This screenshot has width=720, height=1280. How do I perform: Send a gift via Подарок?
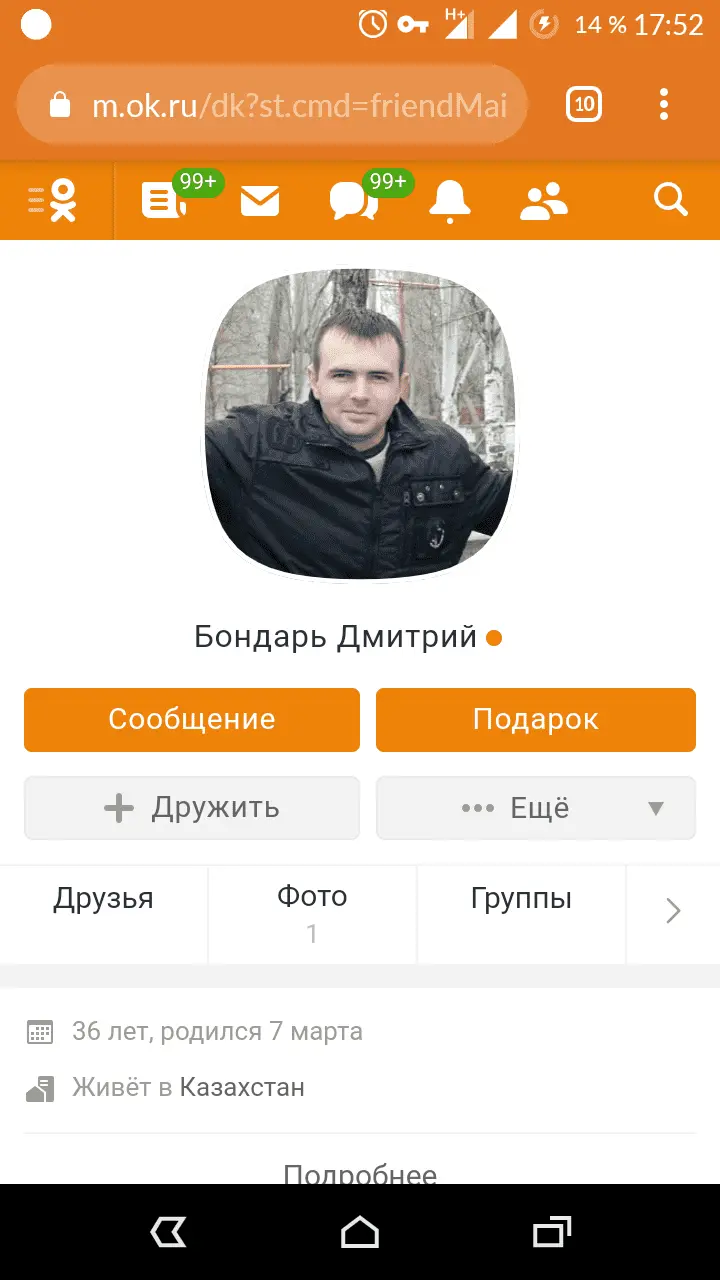point(536,719)
